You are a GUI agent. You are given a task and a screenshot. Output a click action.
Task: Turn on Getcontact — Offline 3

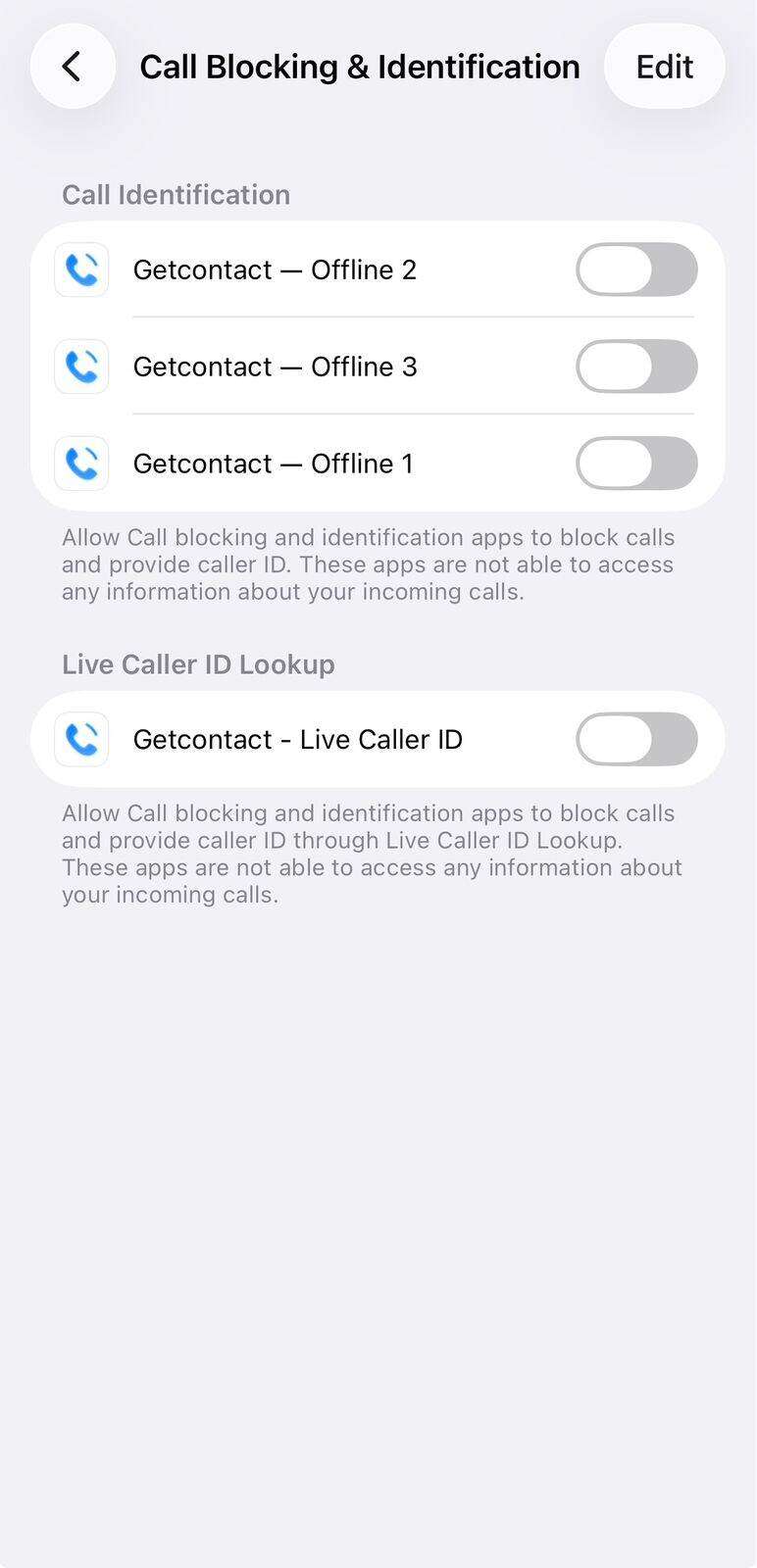pyautogui.click(x=635, y=367)
